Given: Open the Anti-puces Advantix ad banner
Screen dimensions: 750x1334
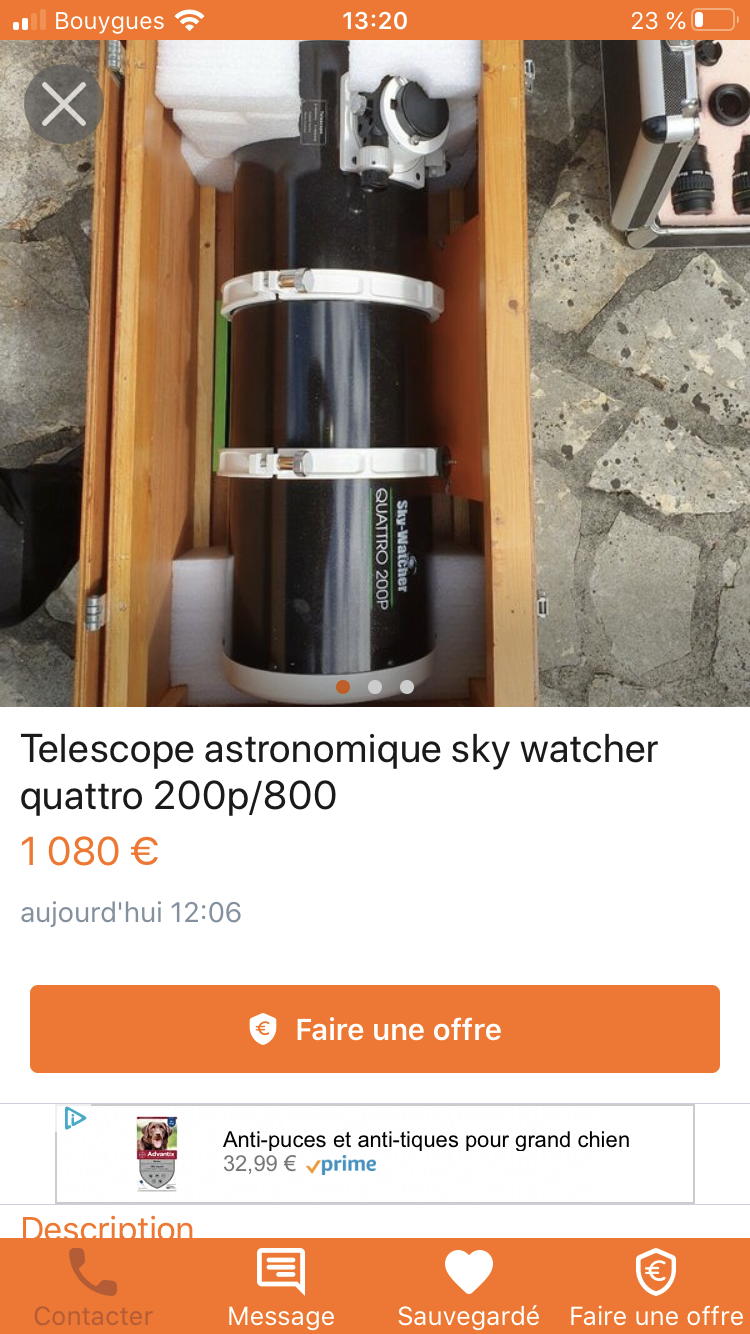Looking at the screenshot, I should click(400, 1152).
